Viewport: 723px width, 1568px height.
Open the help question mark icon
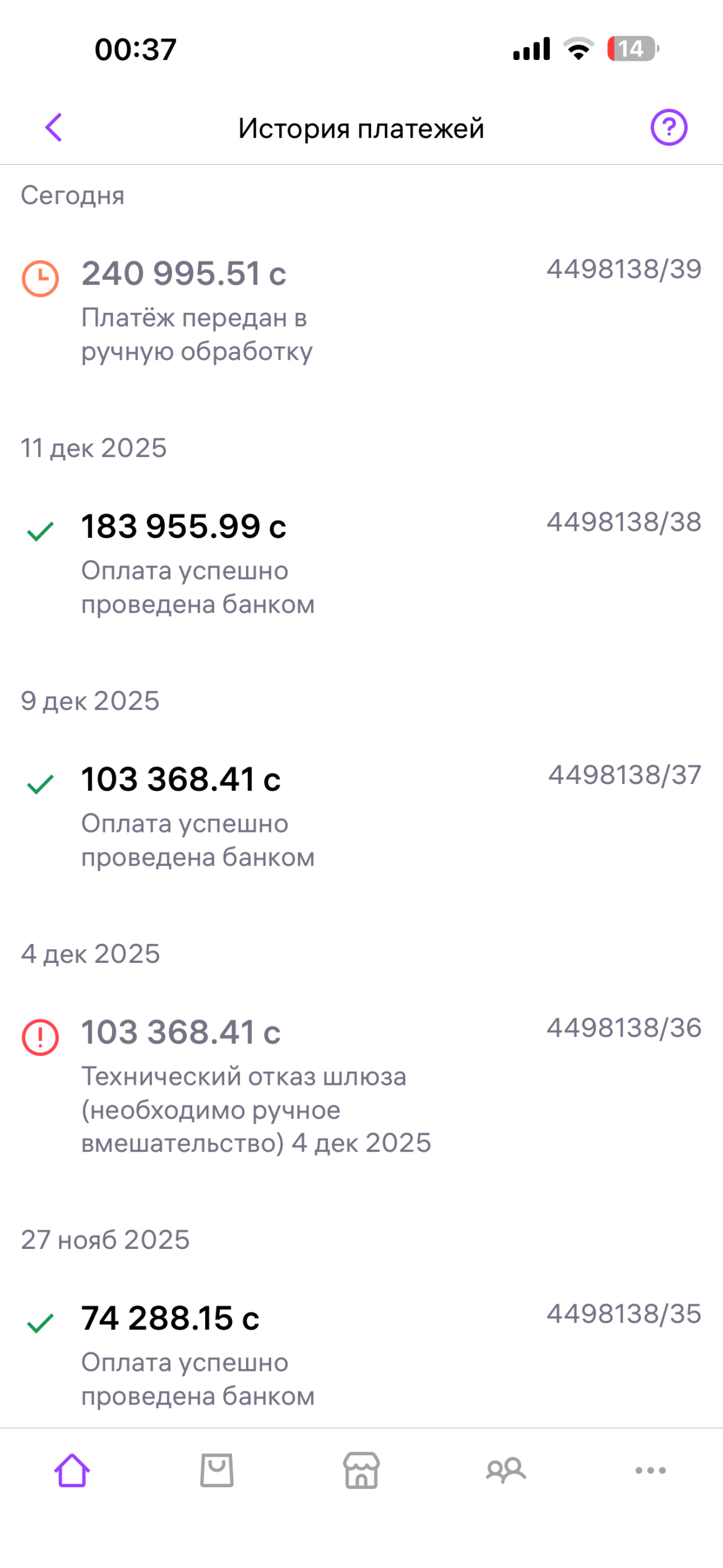coord(668,127)
